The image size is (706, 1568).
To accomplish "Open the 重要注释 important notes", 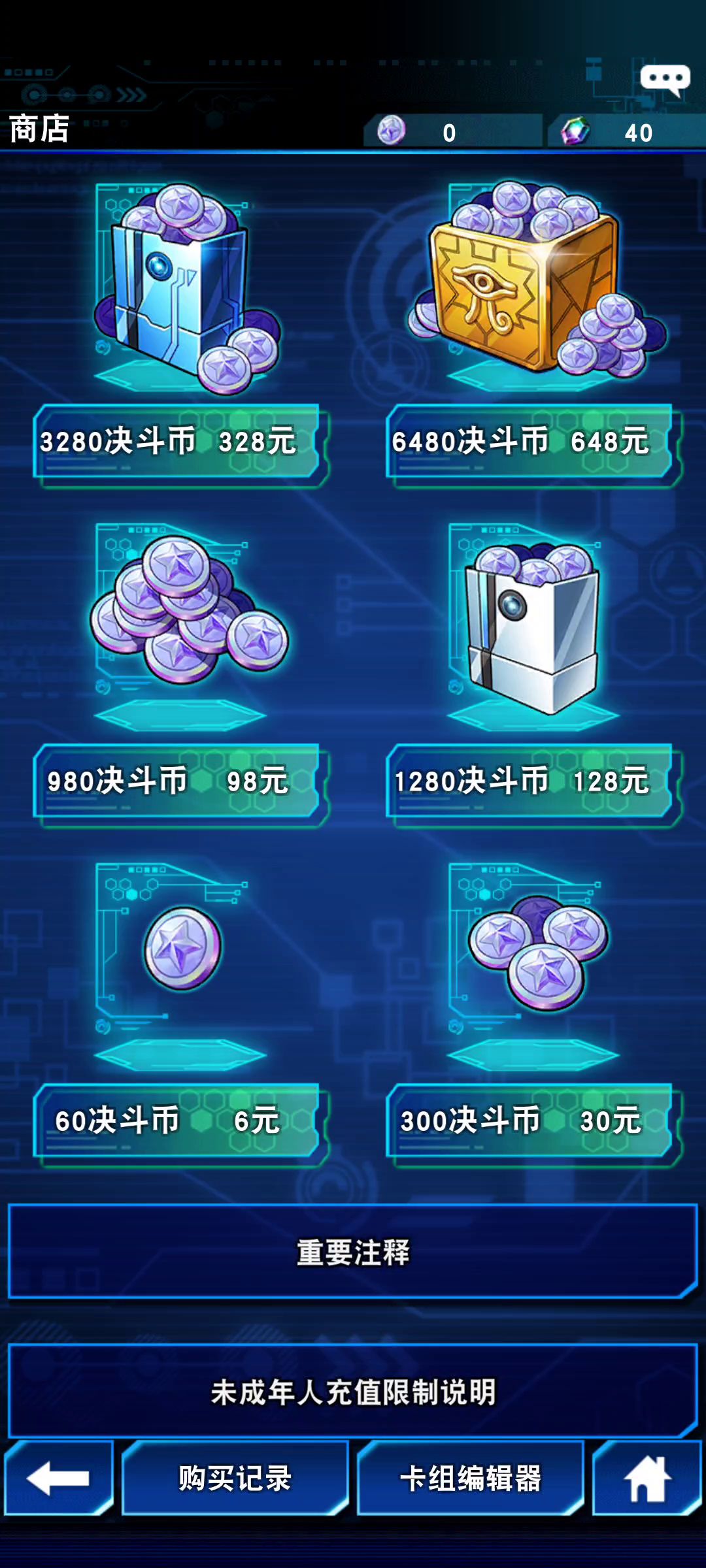I will [353, 1252].
